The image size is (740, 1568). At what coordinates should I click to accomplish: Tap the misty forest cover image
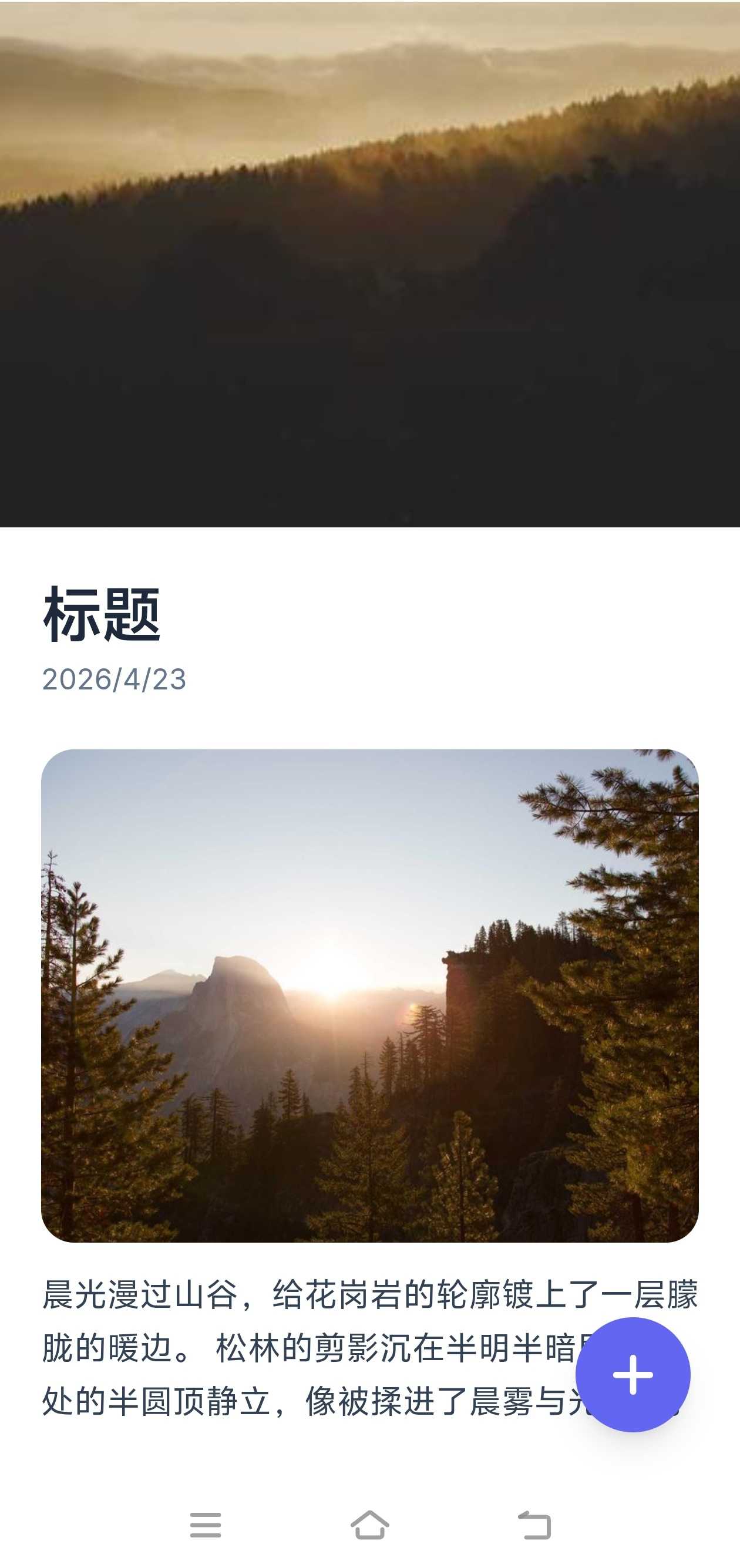point(369,264)
